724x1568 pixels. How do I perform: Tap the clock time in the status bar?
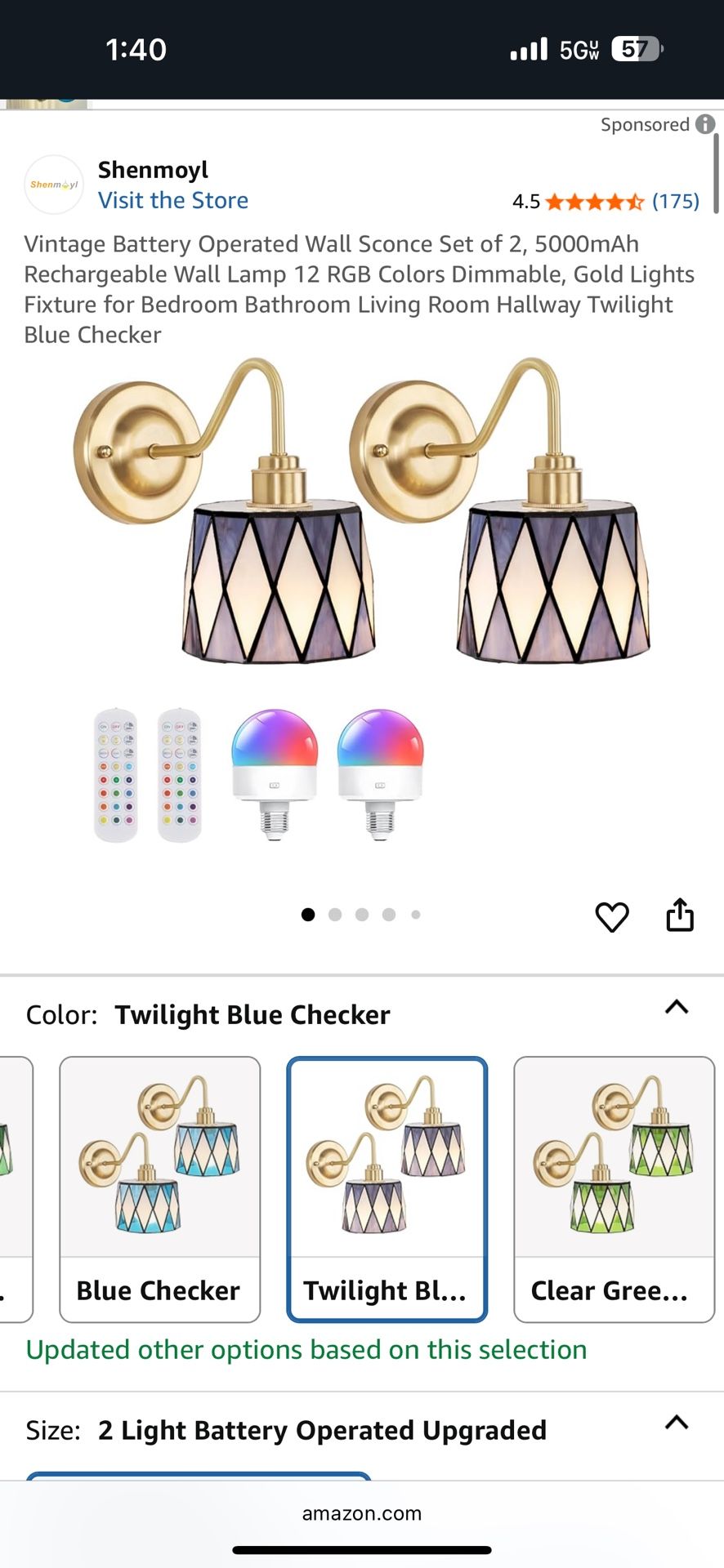pyautogui.click(x=137, y=49)
